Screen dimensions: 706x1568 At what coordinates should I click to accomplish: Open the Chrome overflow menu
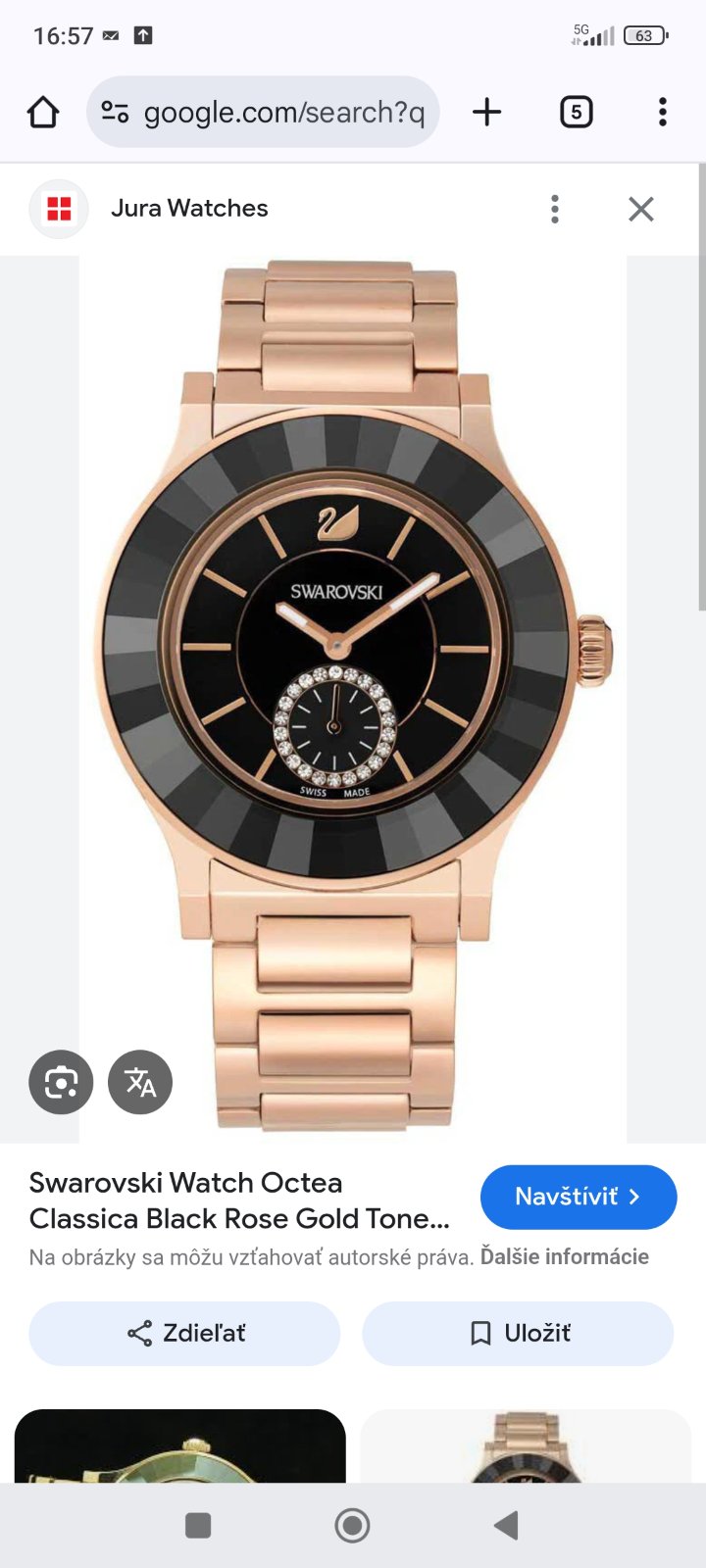pos(663,112)
